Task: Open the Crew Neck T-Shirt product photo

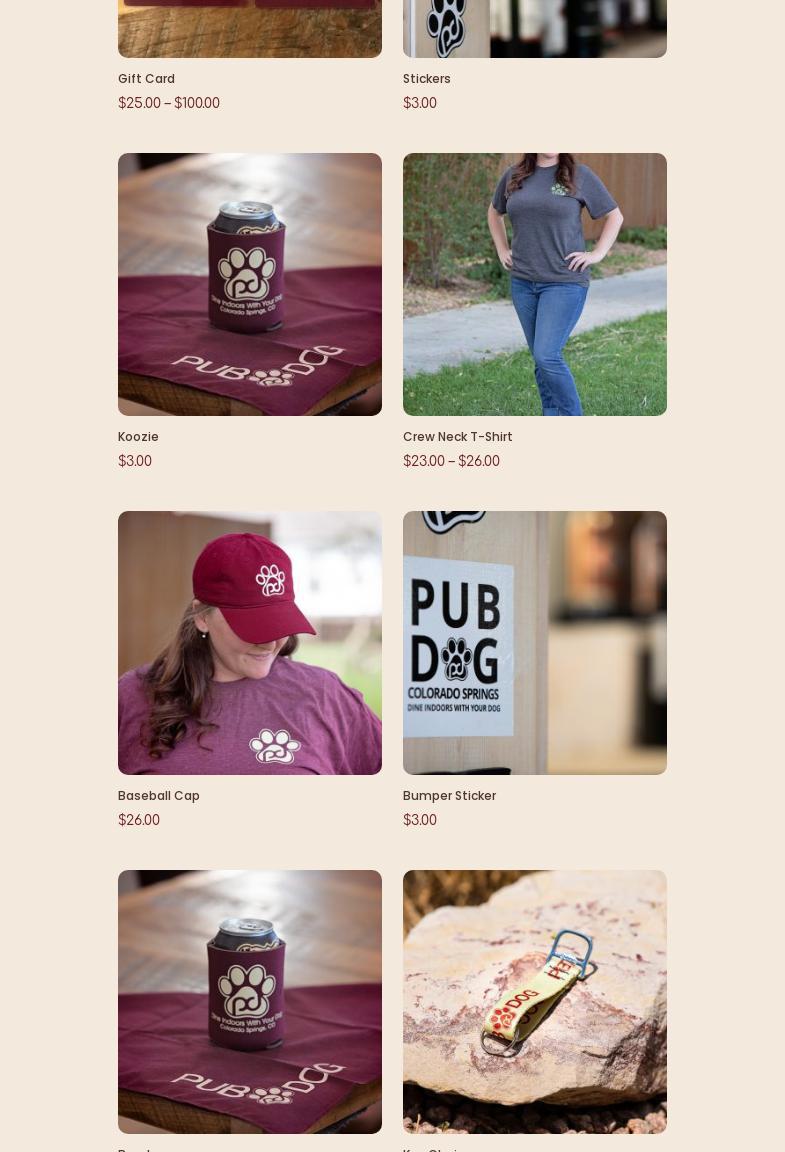Action: tap(535, 284)
